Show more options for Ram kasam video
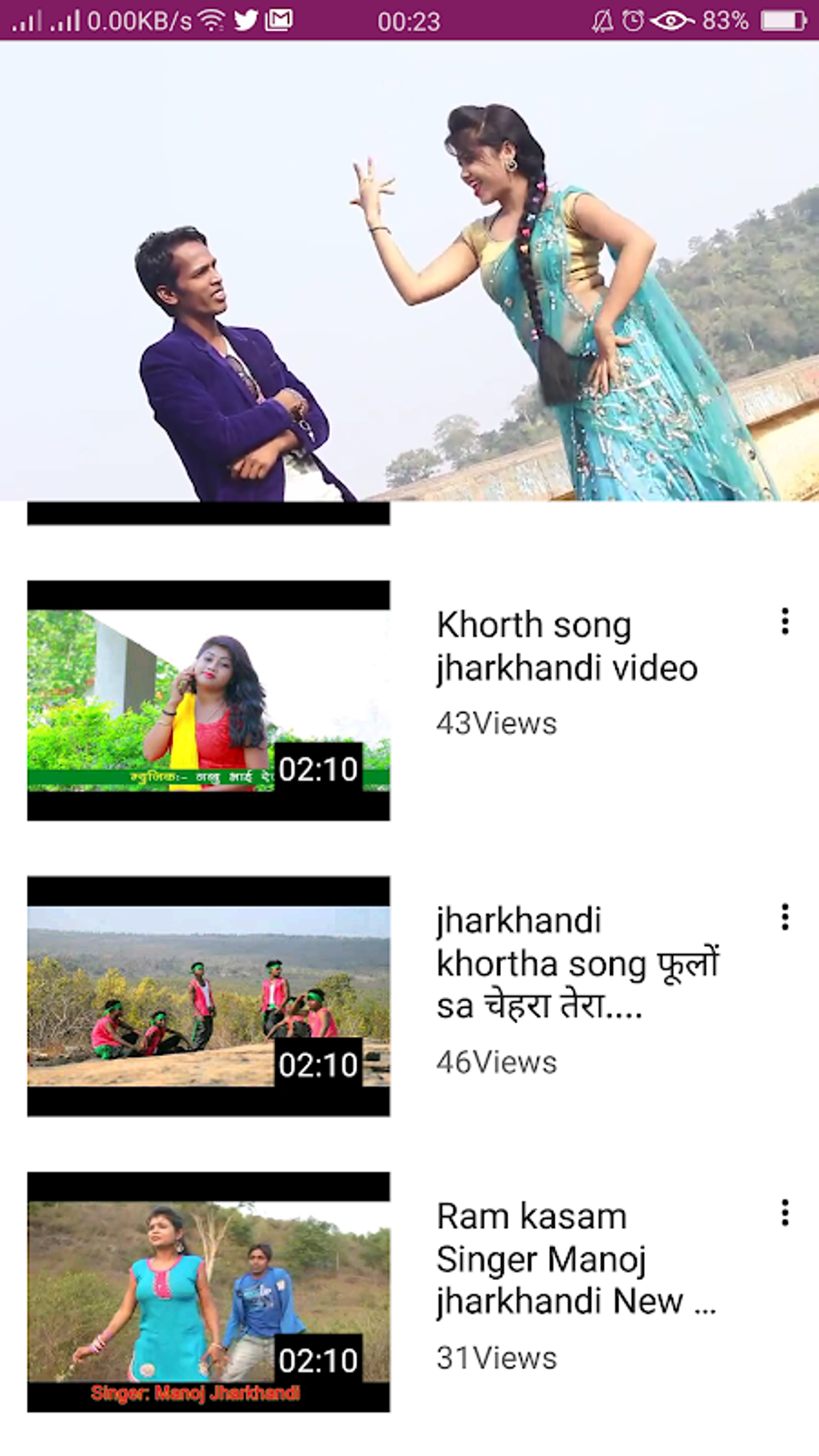This screenshot has height=1456, width=819. [x=784, y=1213]
